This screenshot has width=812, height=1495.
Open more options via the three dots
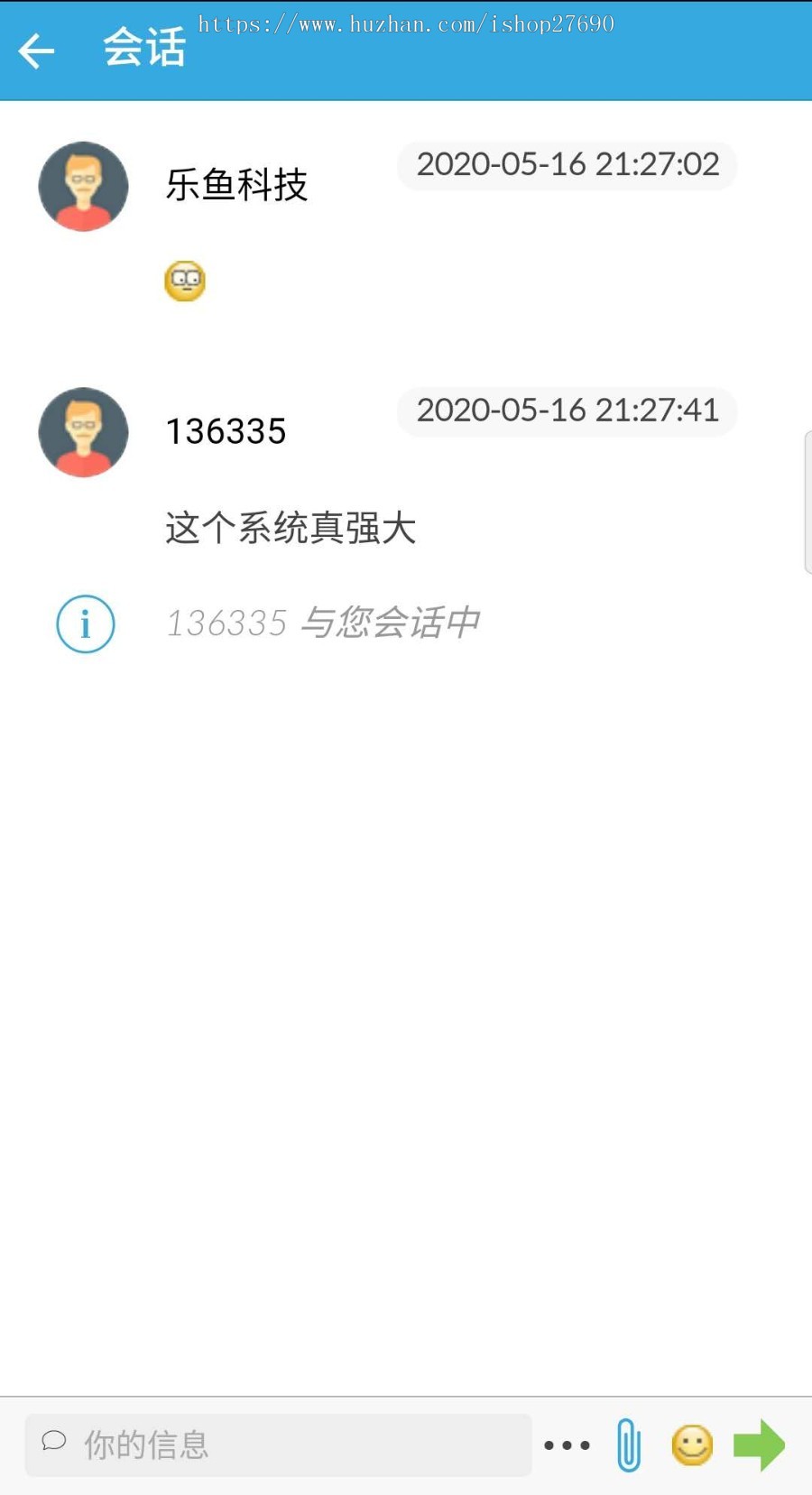[566, 1444]
